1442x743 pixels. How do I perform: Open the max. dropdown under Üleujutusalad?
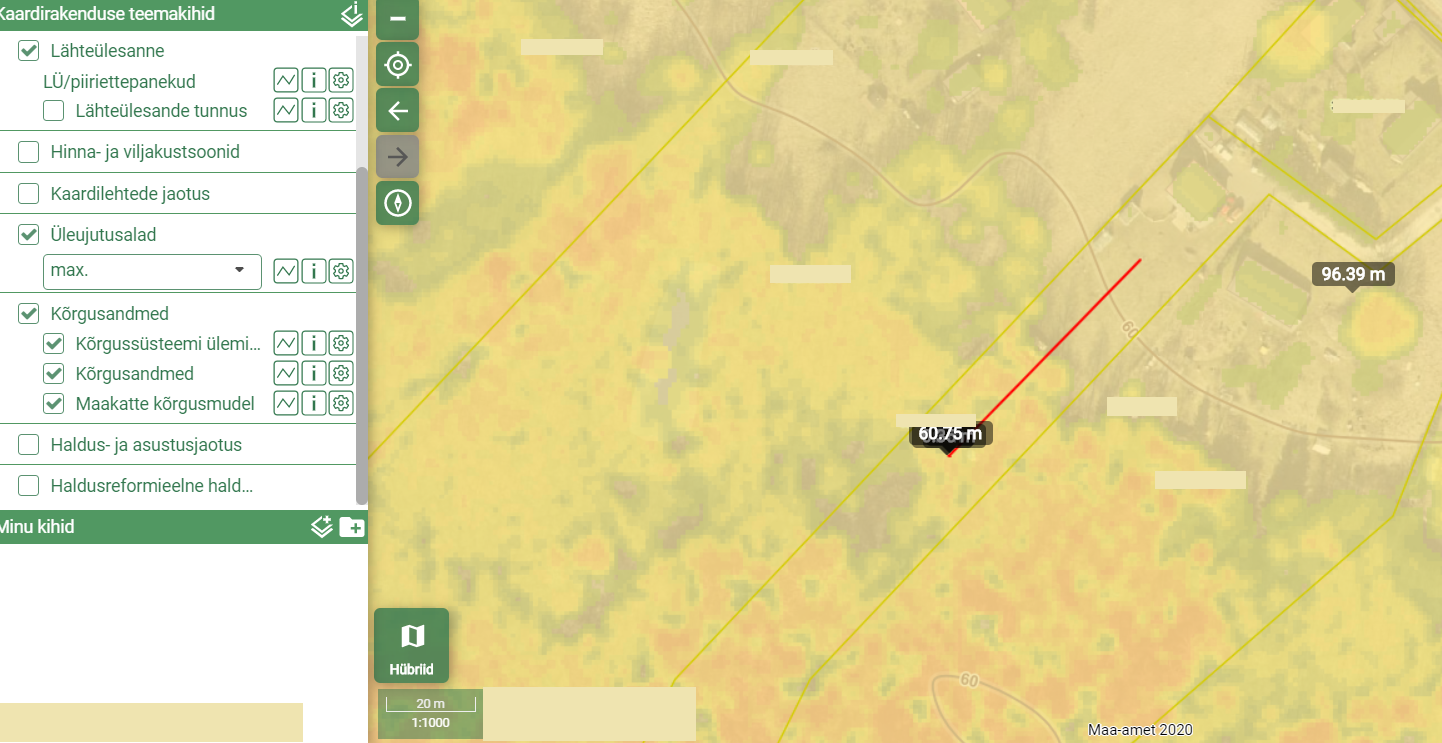click(152, 271)
